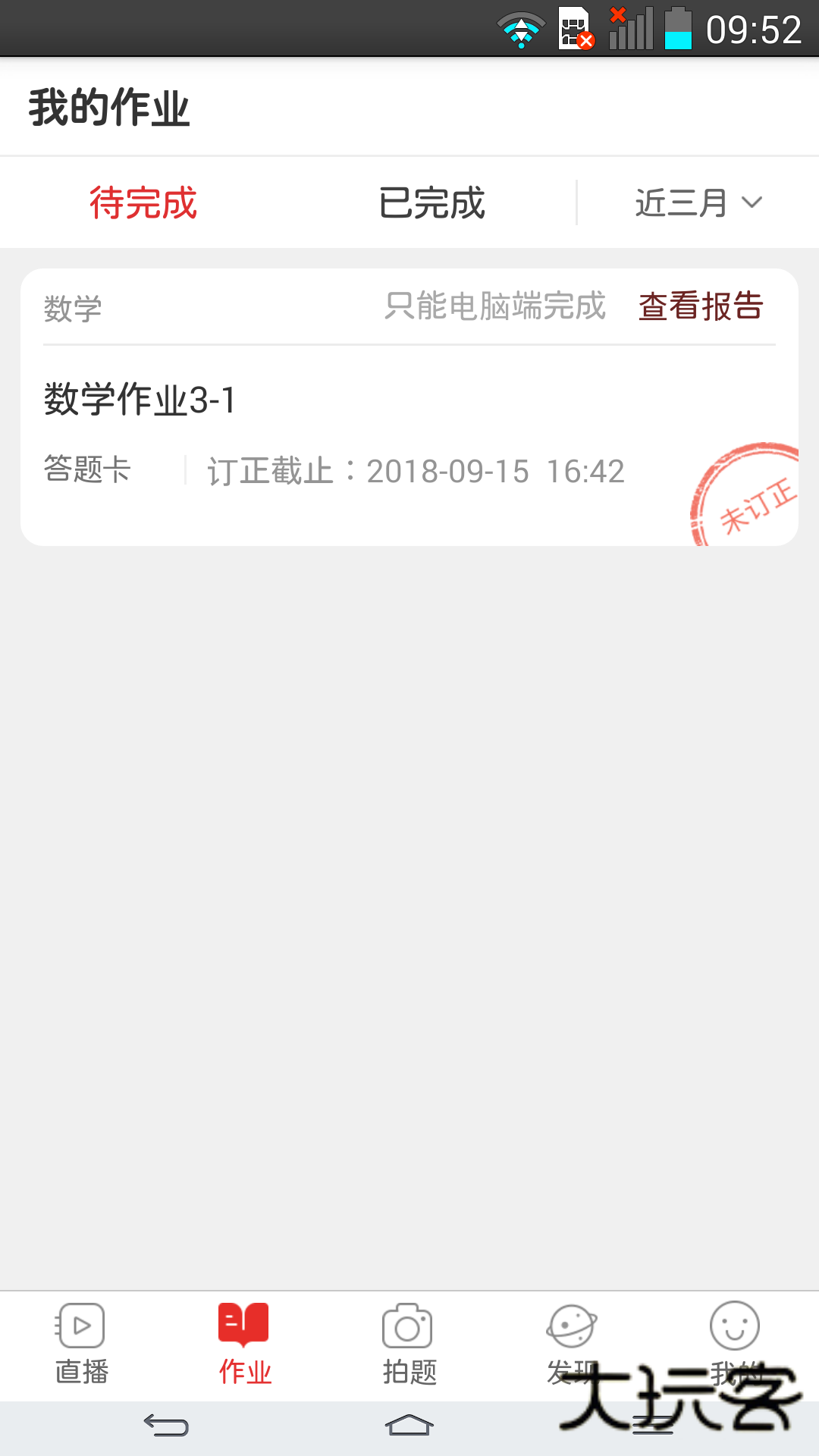Viewport: 819px width, 1456px height.
Task: Open the chevron next to 近三月
Action: tap(752, 202)
